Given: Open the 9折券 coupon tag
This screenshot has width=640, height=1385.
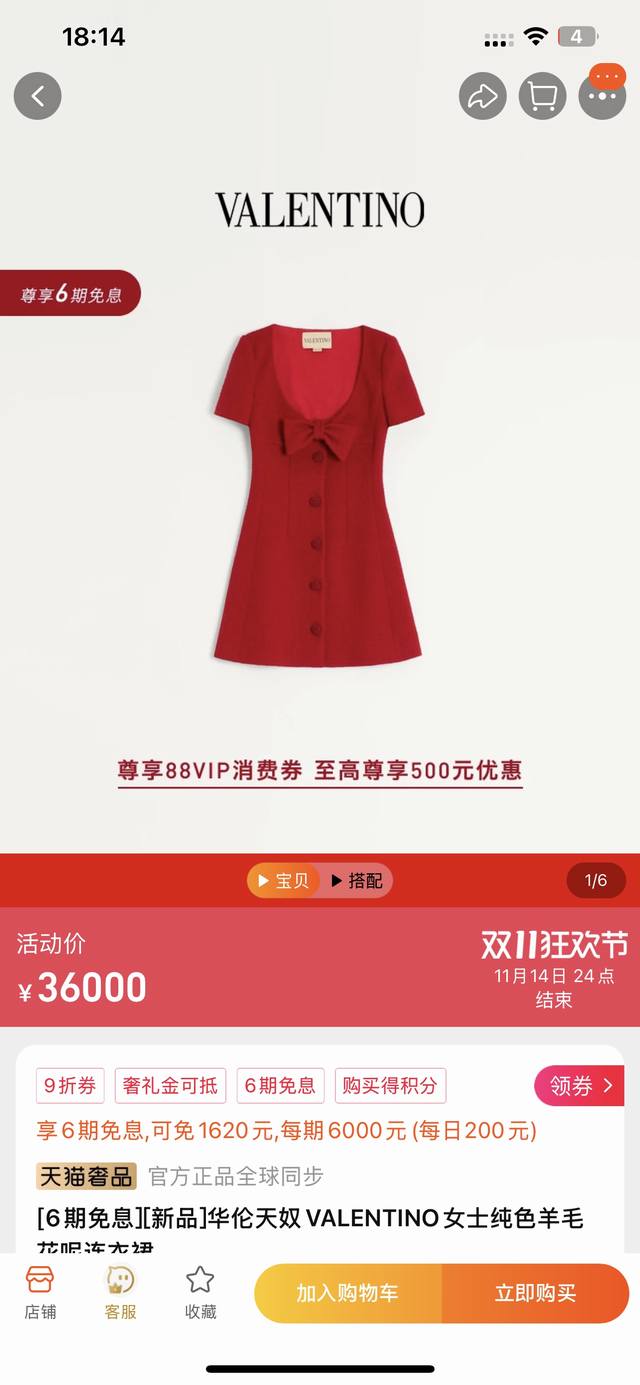Looking at the screenshot, I should 71,1086.
